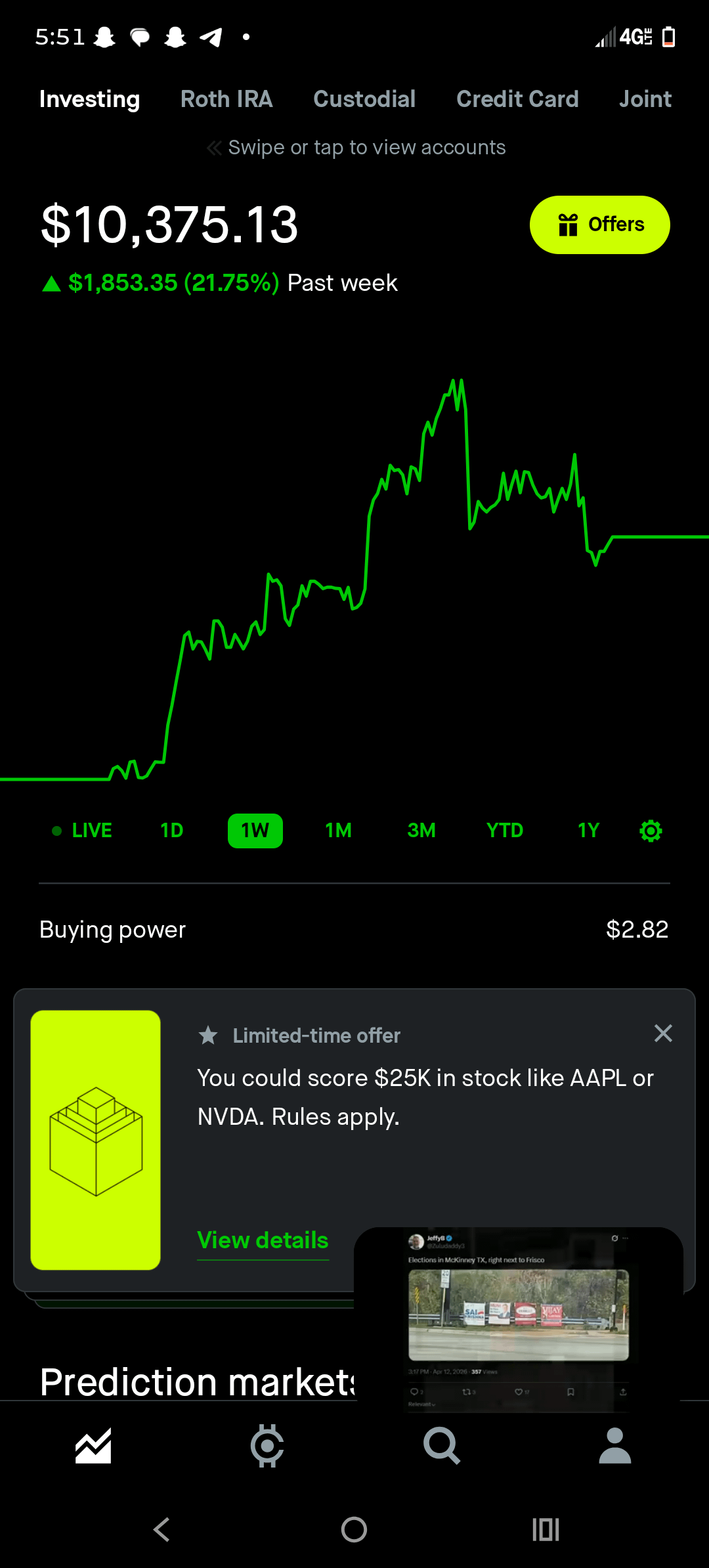709x1568 pixels.
Task: Open the crypto tab in bottom navigation
Action: coord(267,1445)
